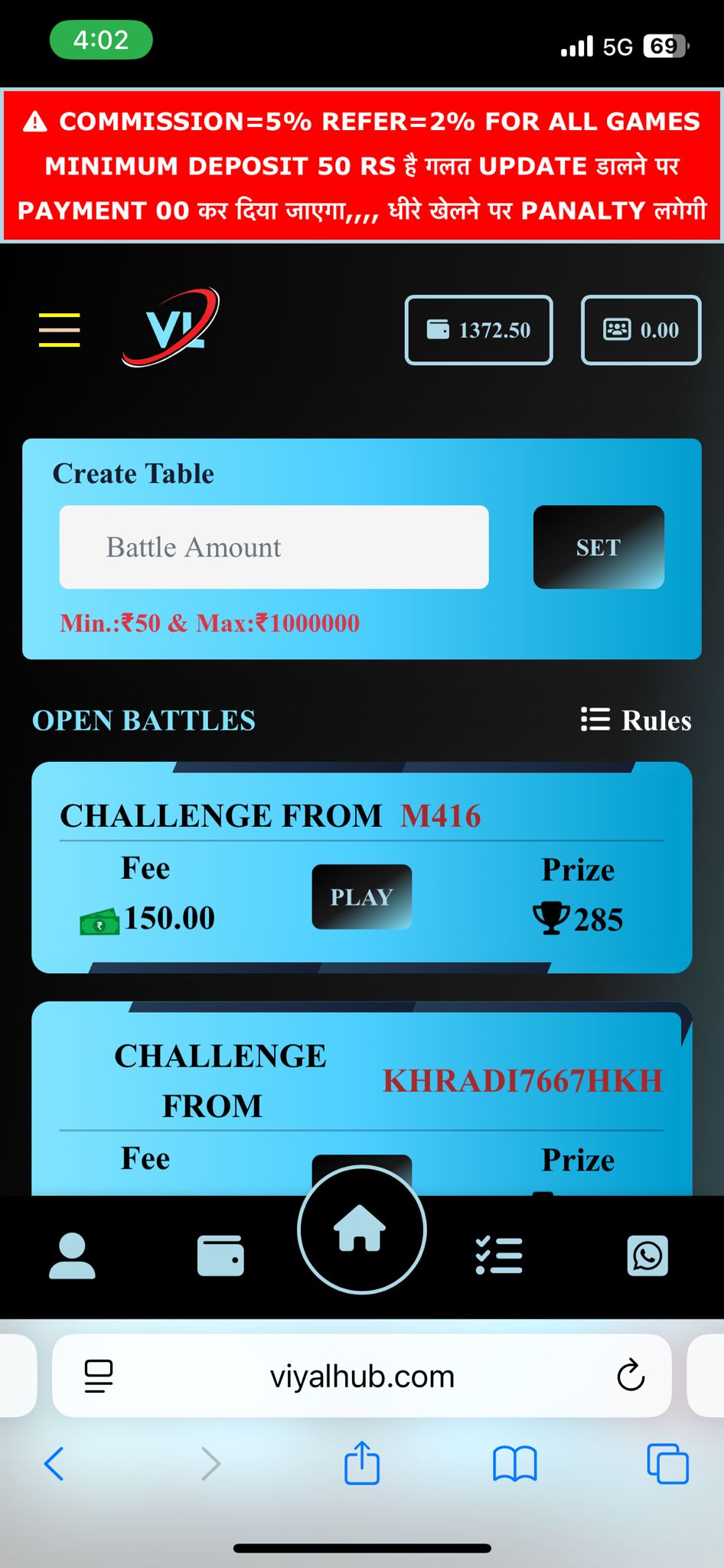Reload the viyalhub.com page
The width and height of the screenshot is (724, 1568).
point(631,1376)
